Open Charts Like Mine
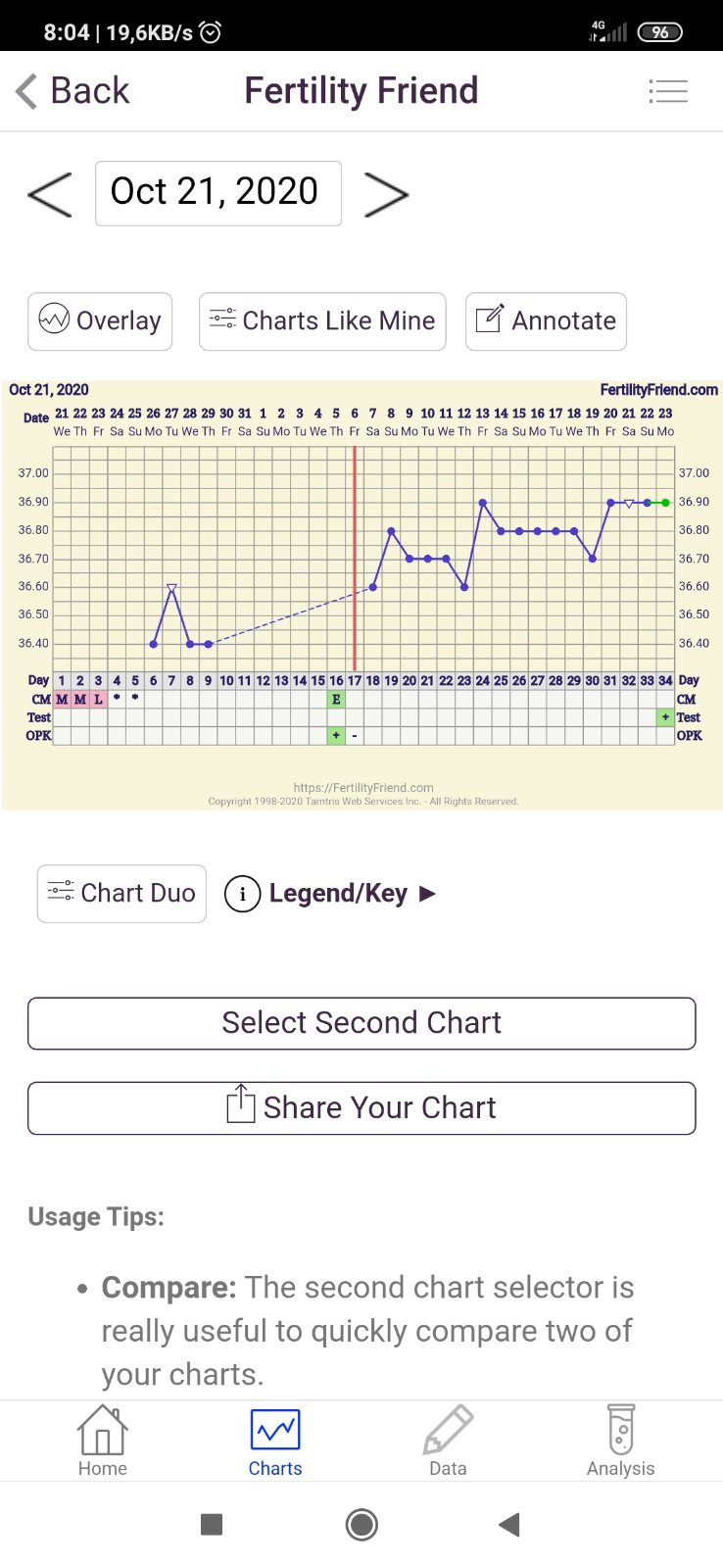 (322, 320)
